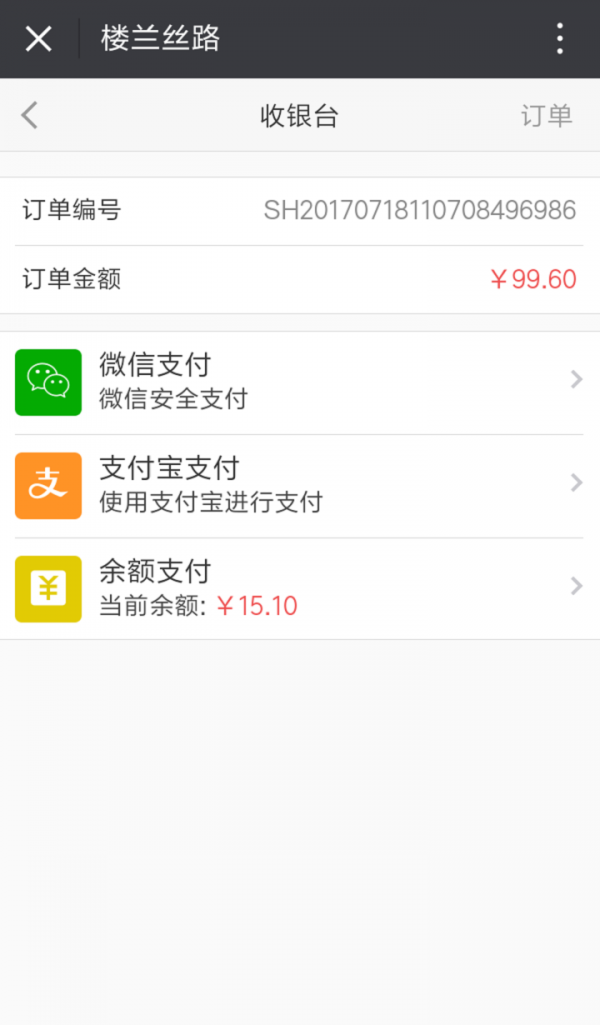Open the three-dot overflow menu
Image resolution: width=600 pixels, height=1025 pixels.
click(559, 39)
